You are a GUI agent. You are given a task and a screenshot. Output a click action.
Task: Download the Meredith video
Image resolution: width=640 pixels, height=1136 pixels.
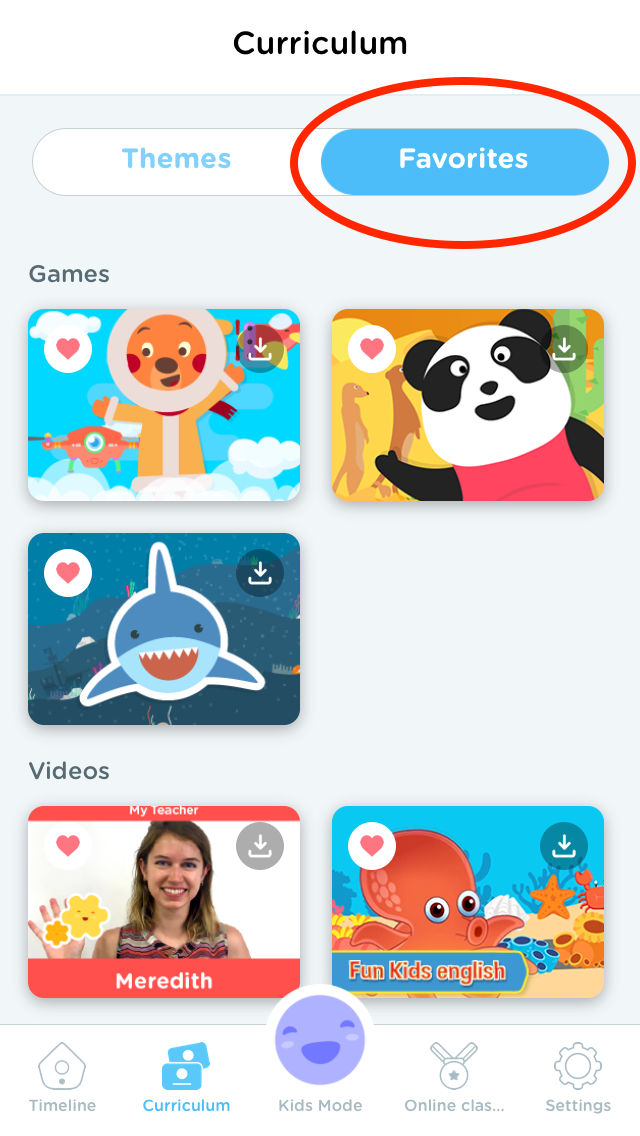(259, 845)
